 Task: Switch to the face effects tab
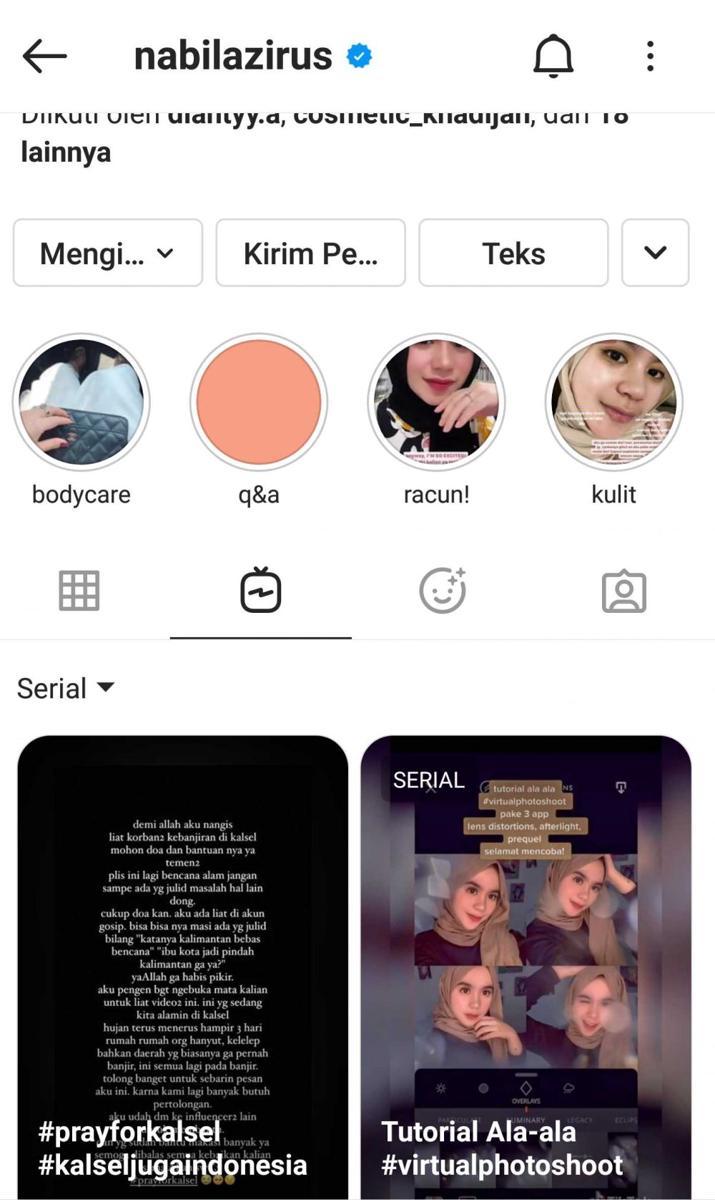(442, 591)
